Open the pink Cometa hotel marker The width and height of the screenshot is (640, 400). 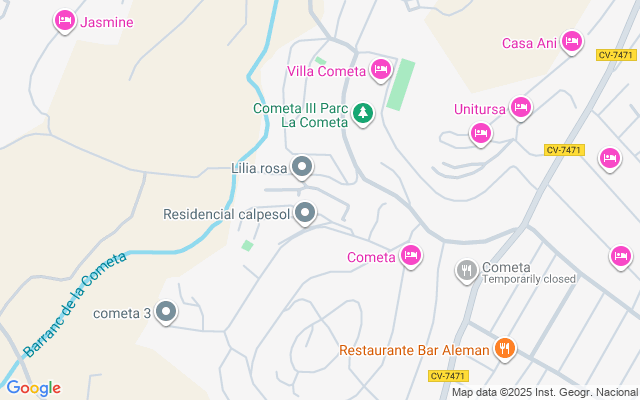click(410, 256)
